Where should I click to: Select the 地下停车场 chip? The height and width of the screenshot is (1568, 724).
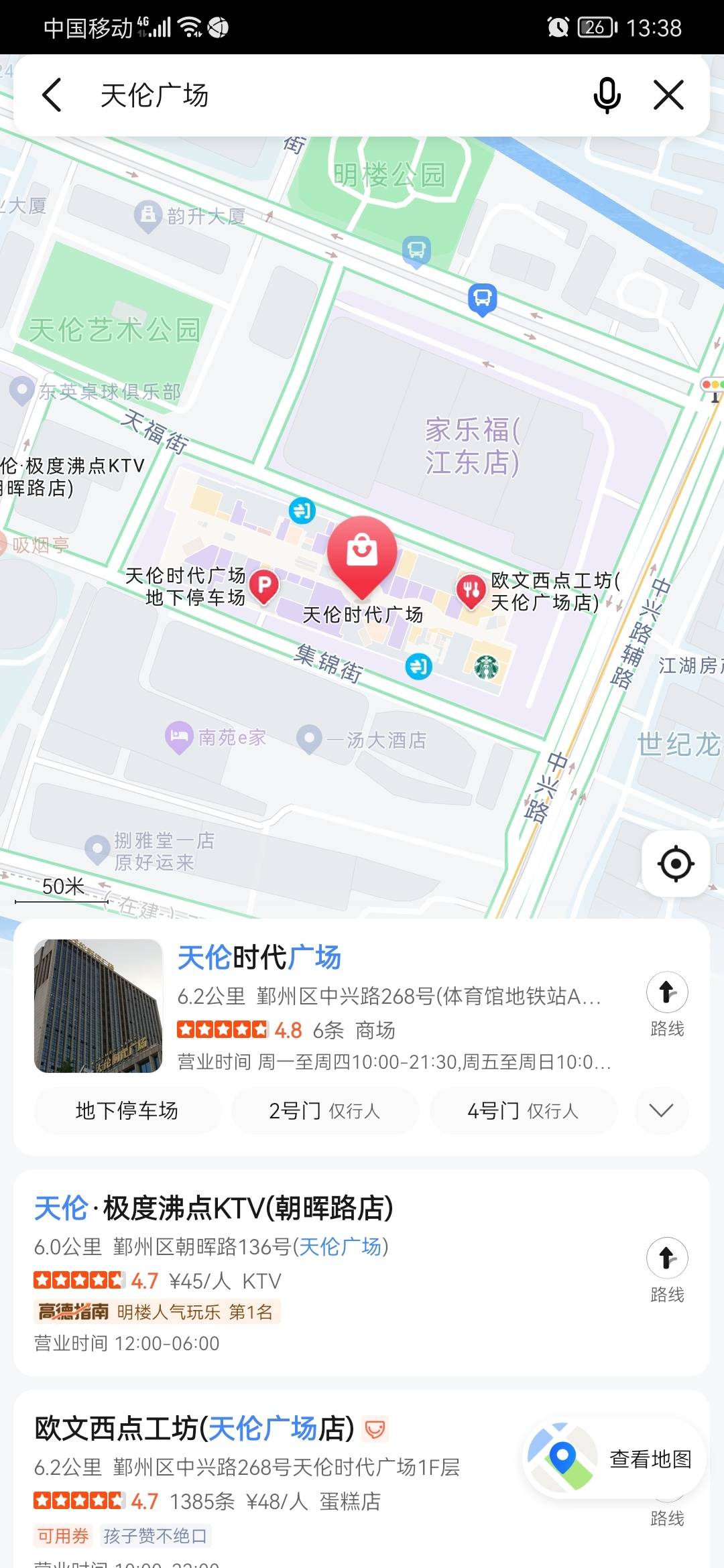[127, 1110]
